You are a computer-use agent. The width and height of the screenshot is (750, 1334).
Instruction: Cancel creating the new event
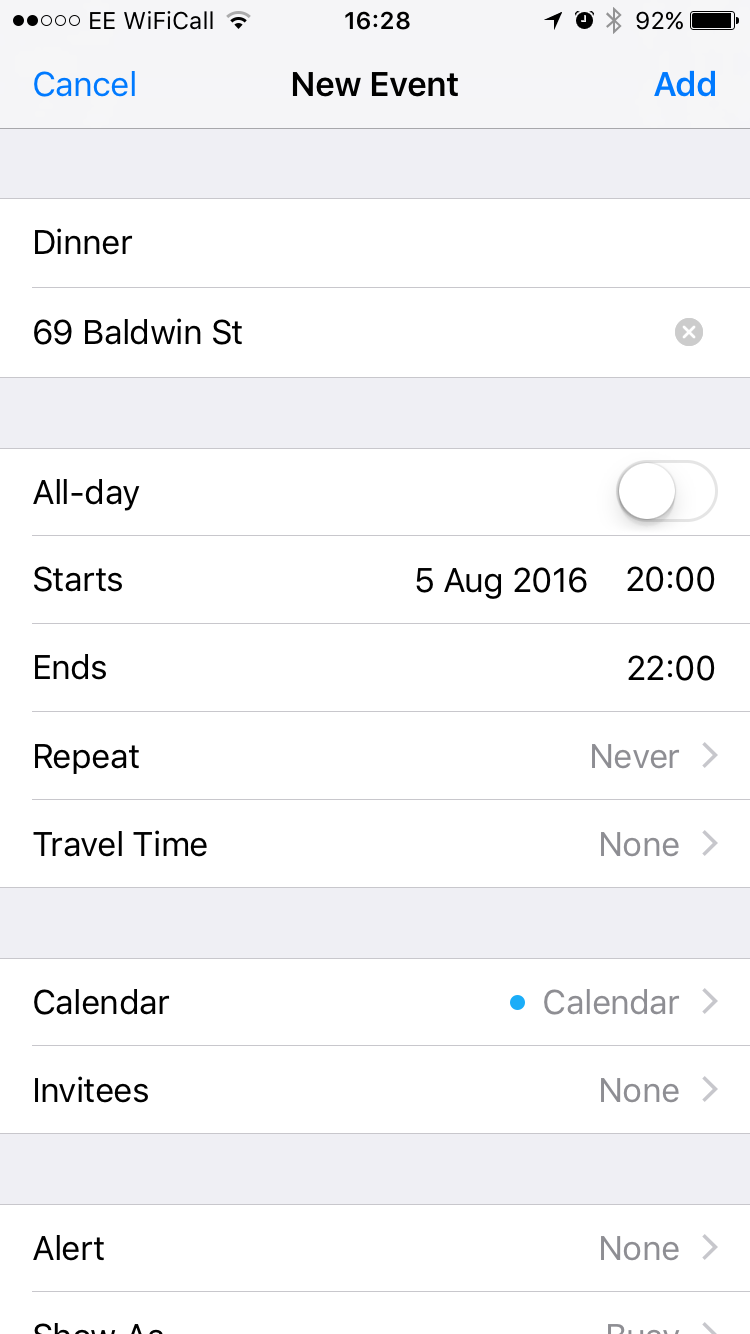pos(85,84)
